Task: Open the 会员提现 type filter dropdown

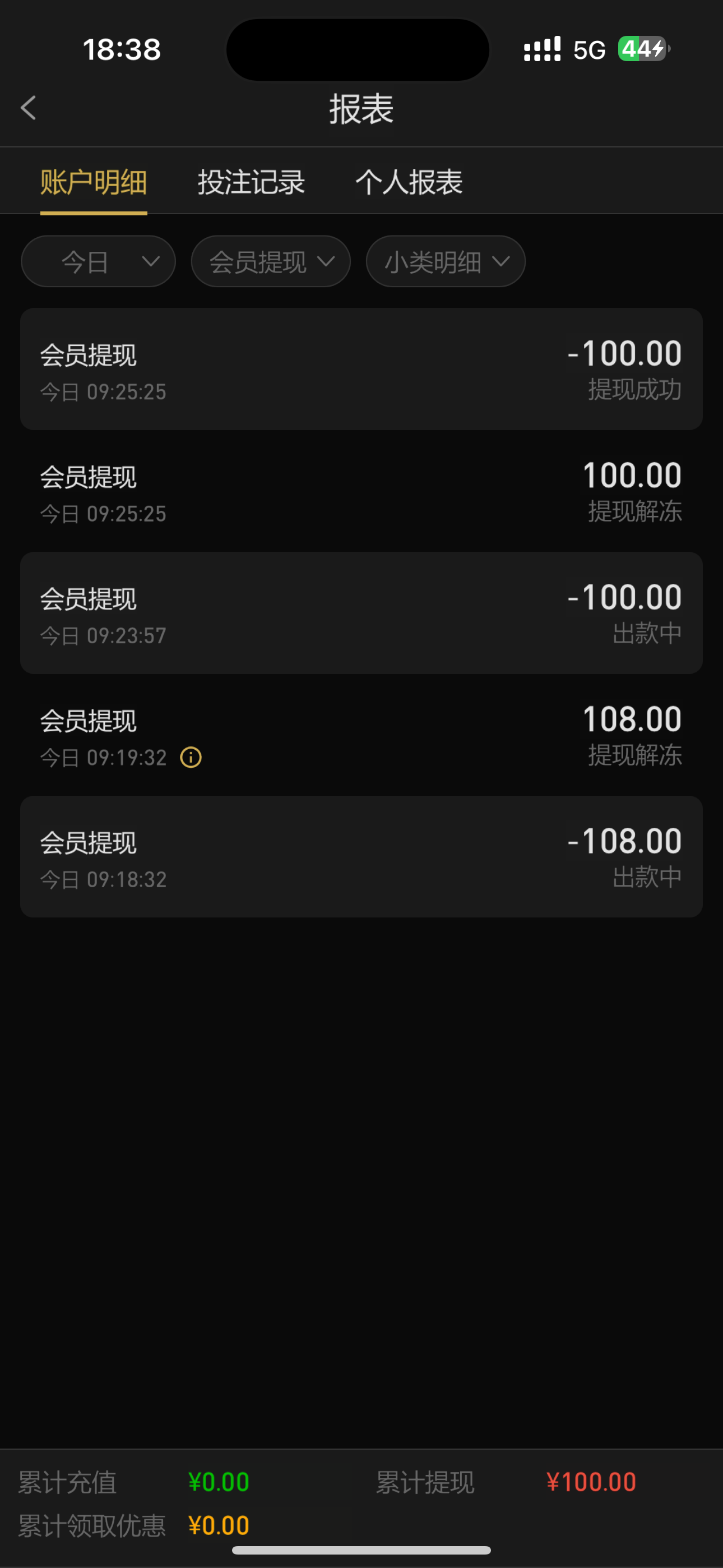Action: click(271, 262)
